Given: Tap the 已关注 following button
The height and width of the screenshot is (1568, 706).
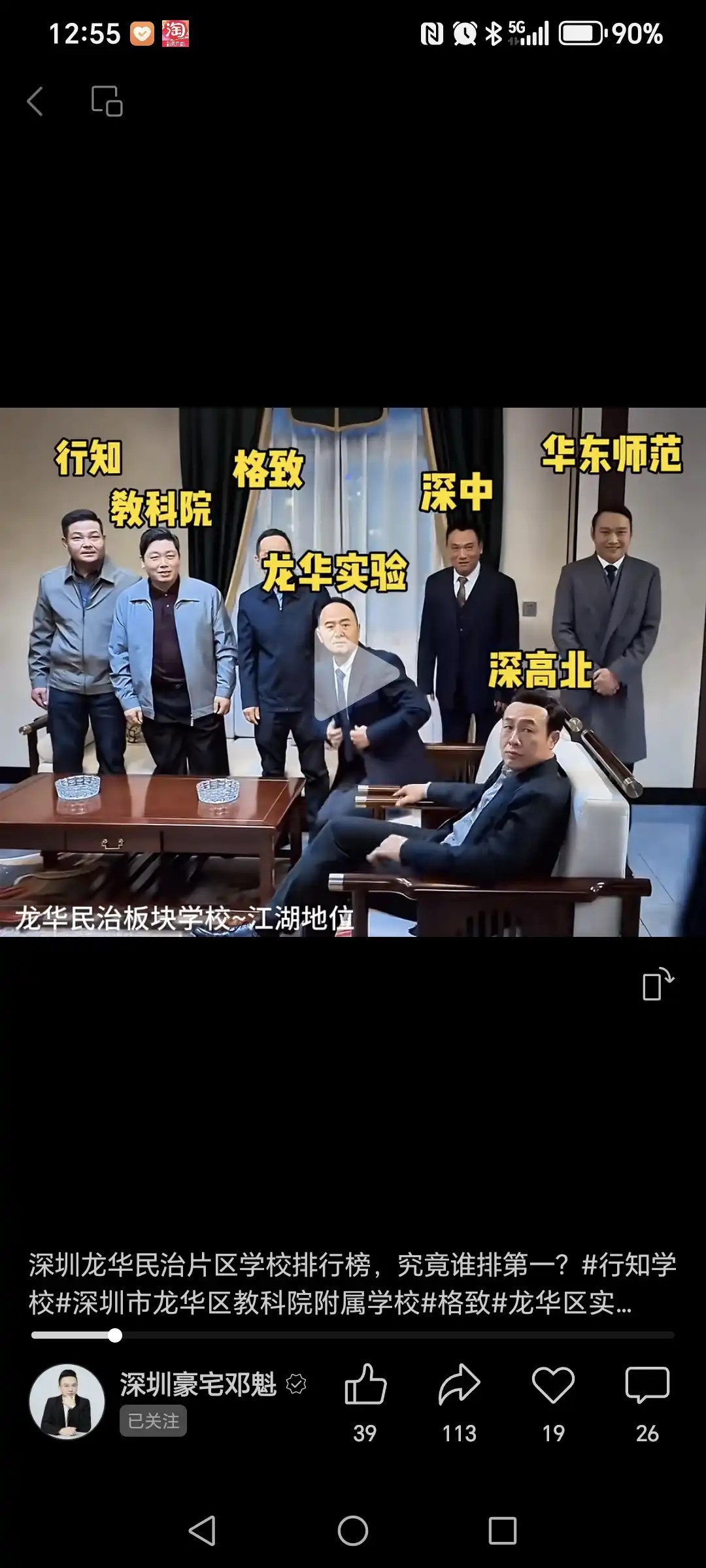Looking at the screenshot, I should pos(153,1420).
